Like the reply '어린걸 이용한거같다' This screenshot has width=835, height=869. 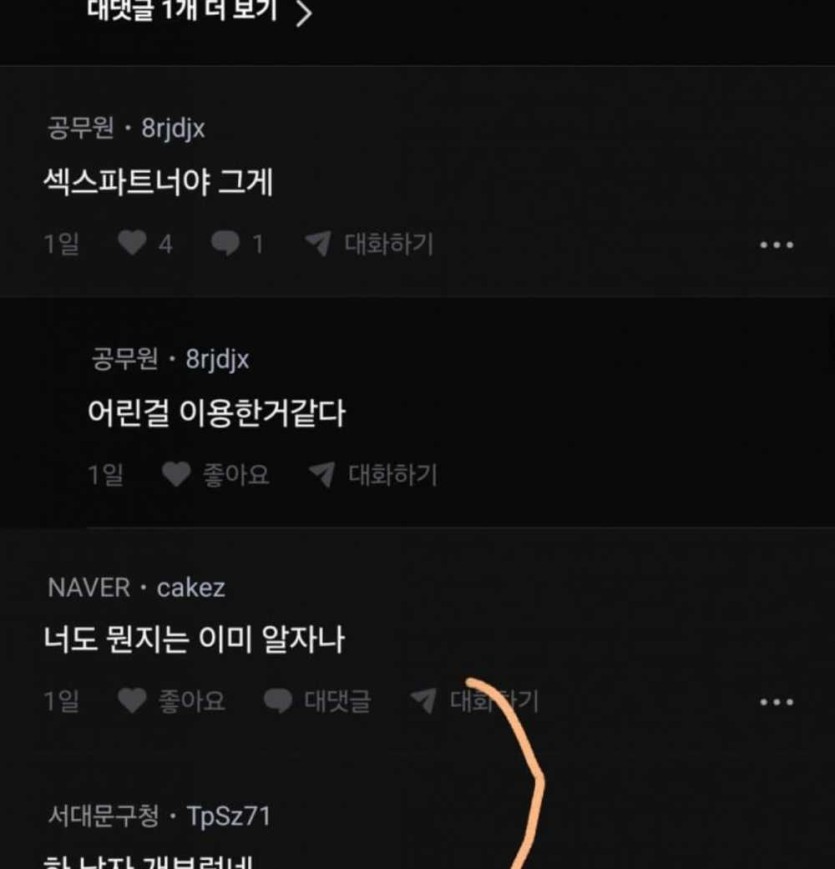tap(216, 474)
